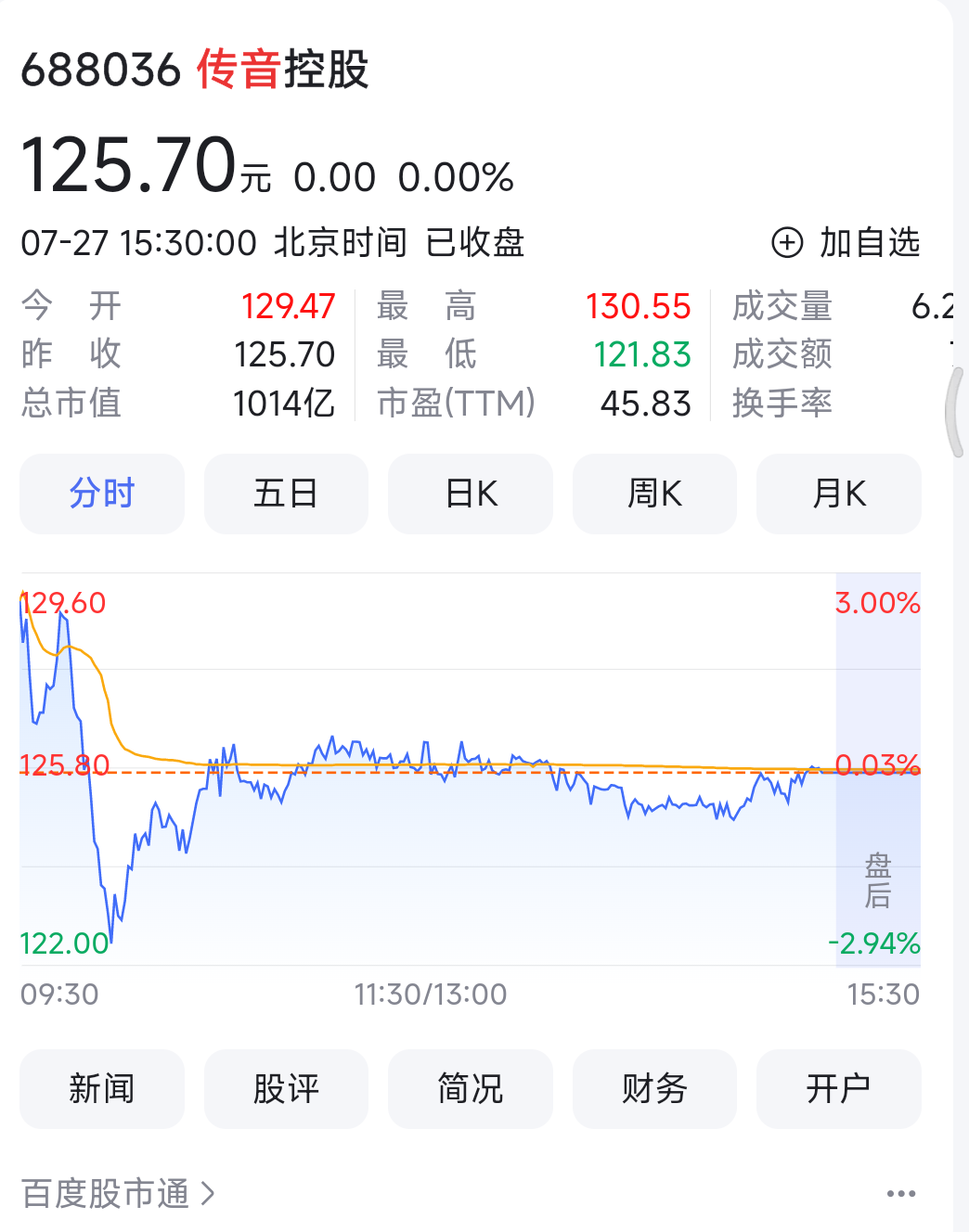The width and height of the screenshot is (969, 1232).
Task: Open the 新闻 section
Action: pyautogui.click(x=102, y=1088)
